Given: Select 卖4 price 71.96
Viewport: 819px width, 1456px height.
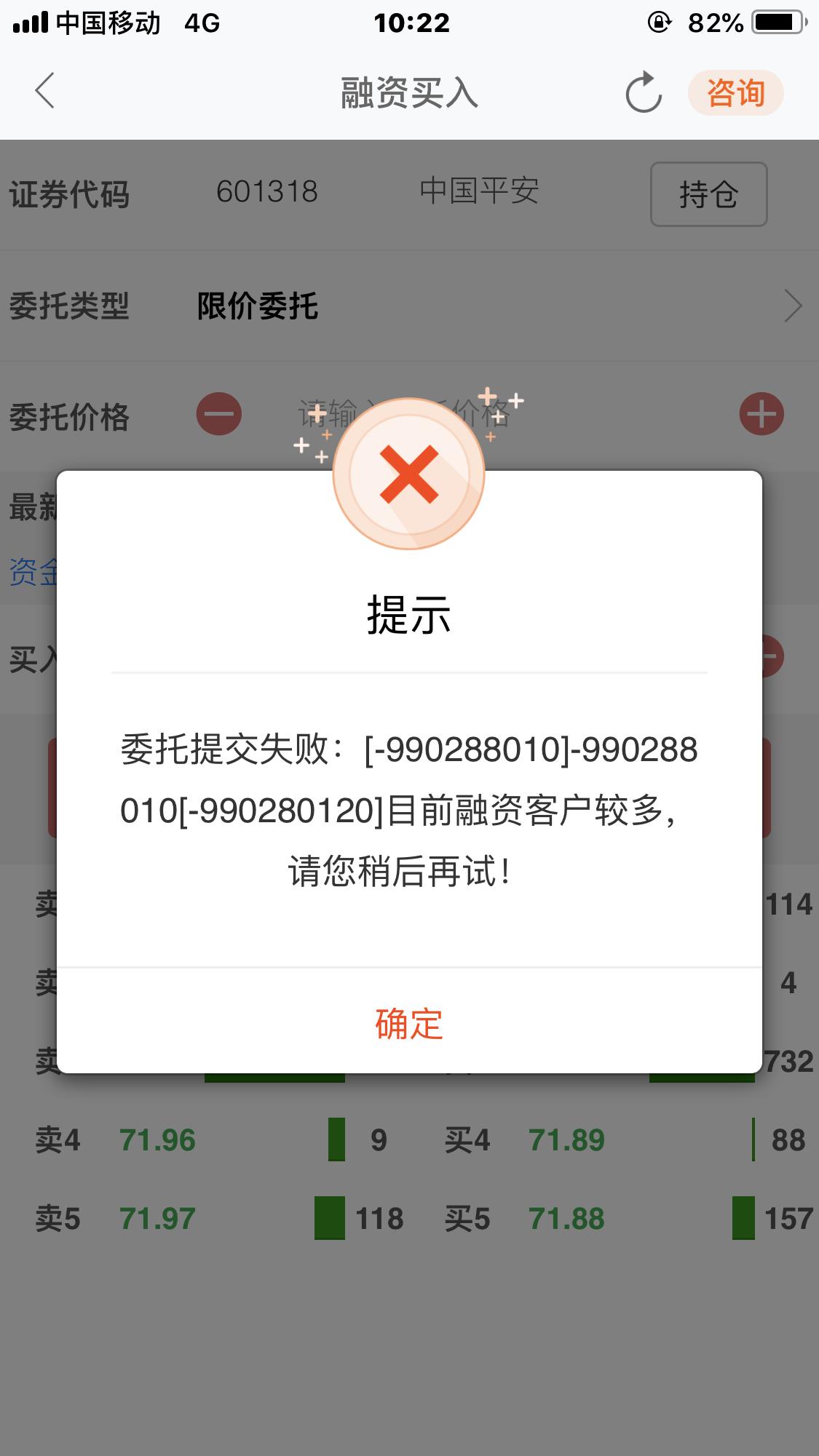Looking at the screenshot, I should pyautogui.click(x=157, y=1140).
